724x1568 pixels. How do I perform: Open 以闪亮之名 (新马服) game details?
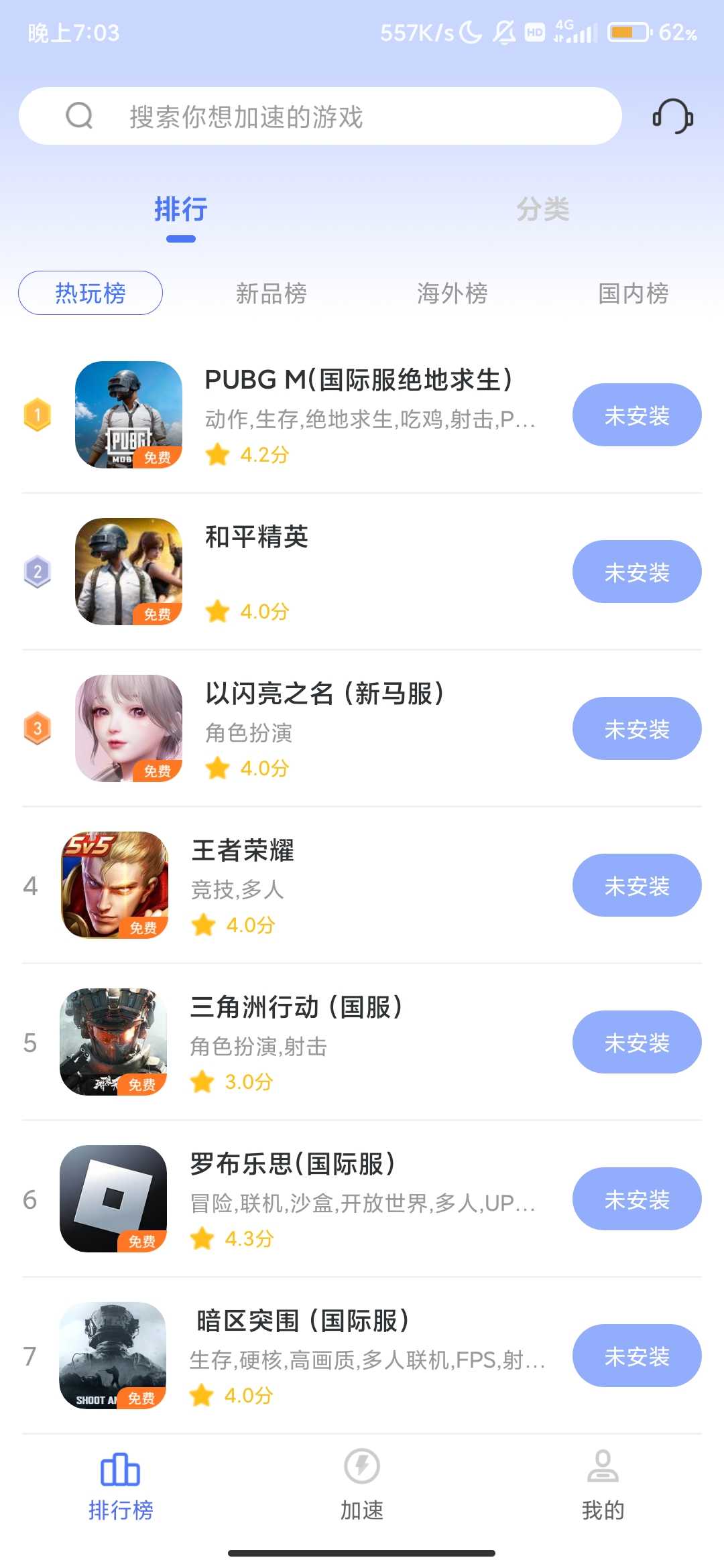click(x=324, y=694)
